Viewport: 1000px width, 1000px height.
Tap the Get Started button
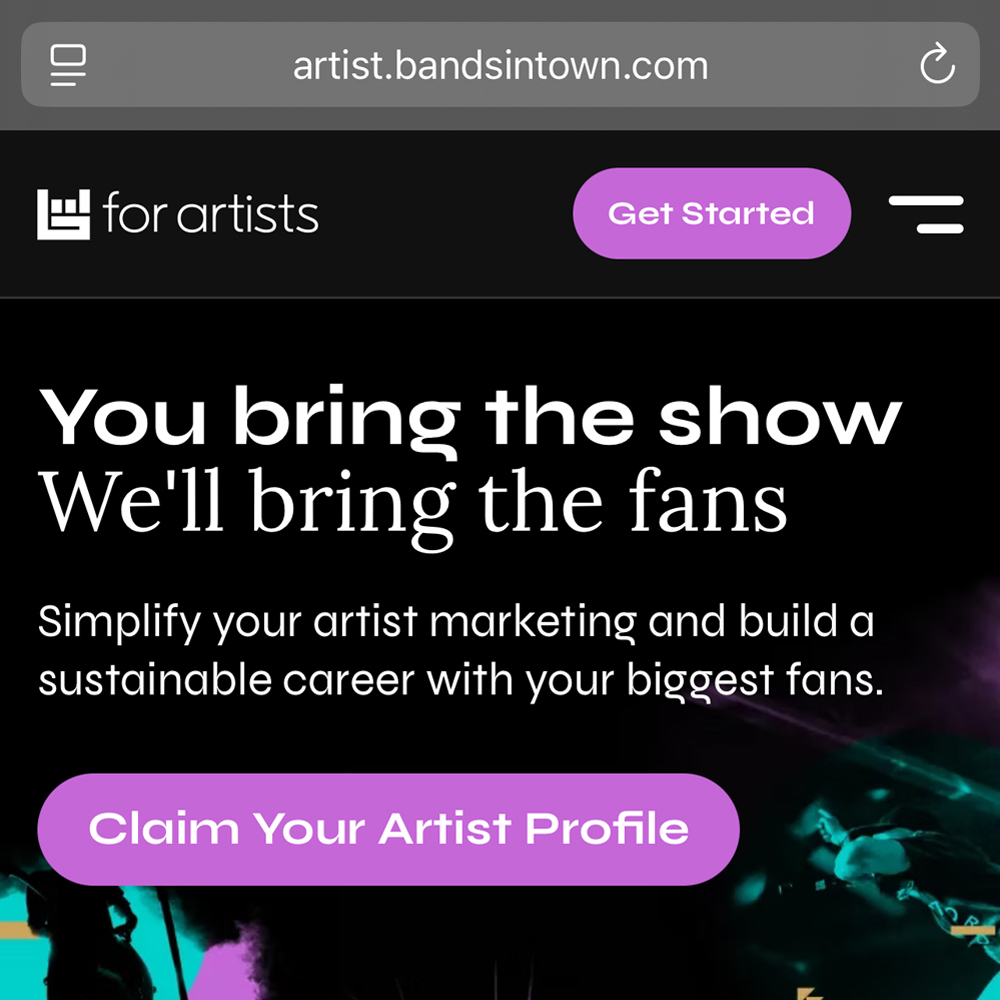[x=711, y=213]
